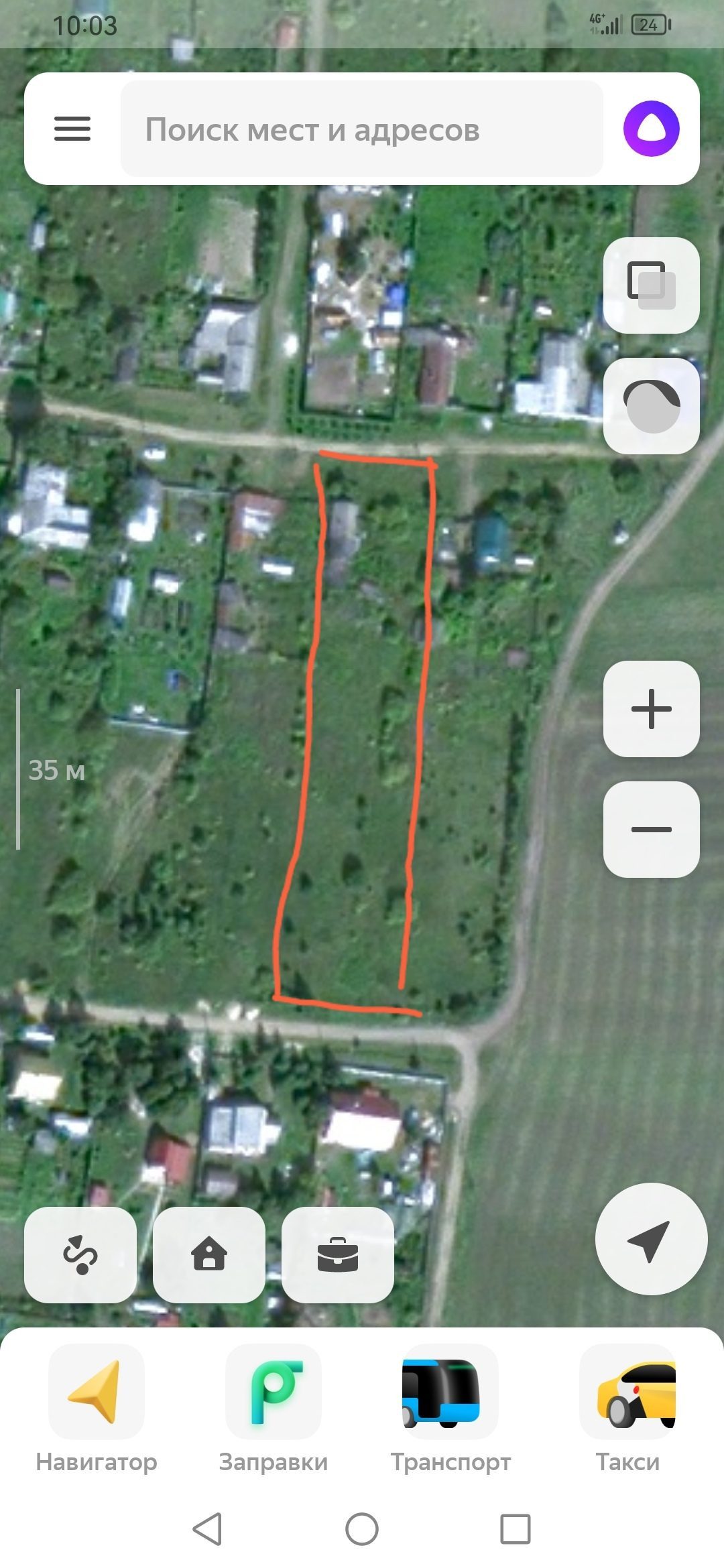Image resolution: width=724 pixels, height=1568 pixels.
Task: Select the work address shortcut
Action: point(338,1254)
